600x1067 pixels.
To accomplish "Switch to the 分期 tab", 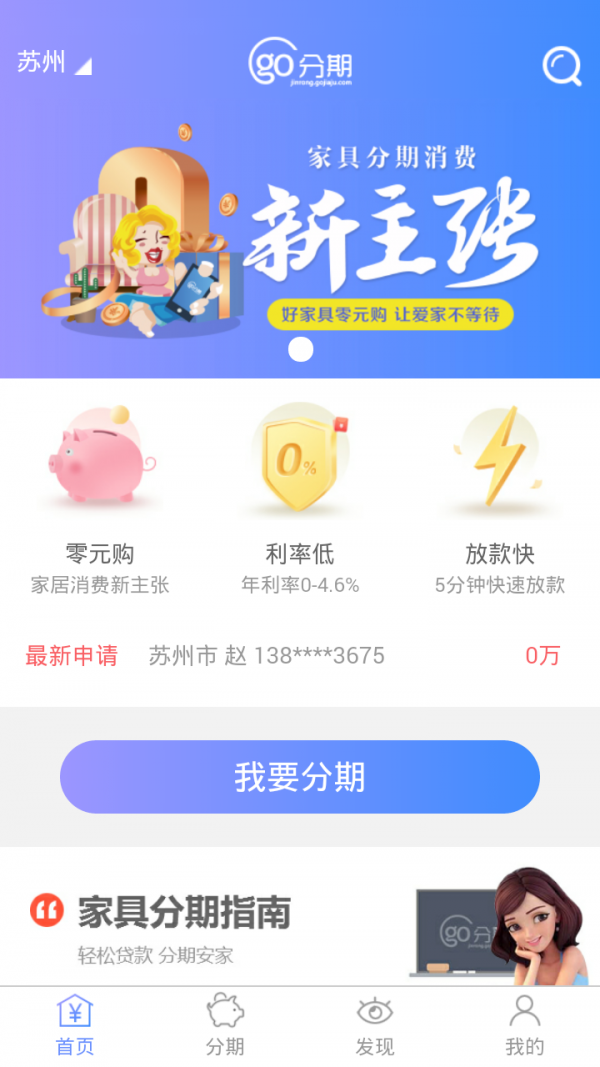I will (x=225, y=1025).
